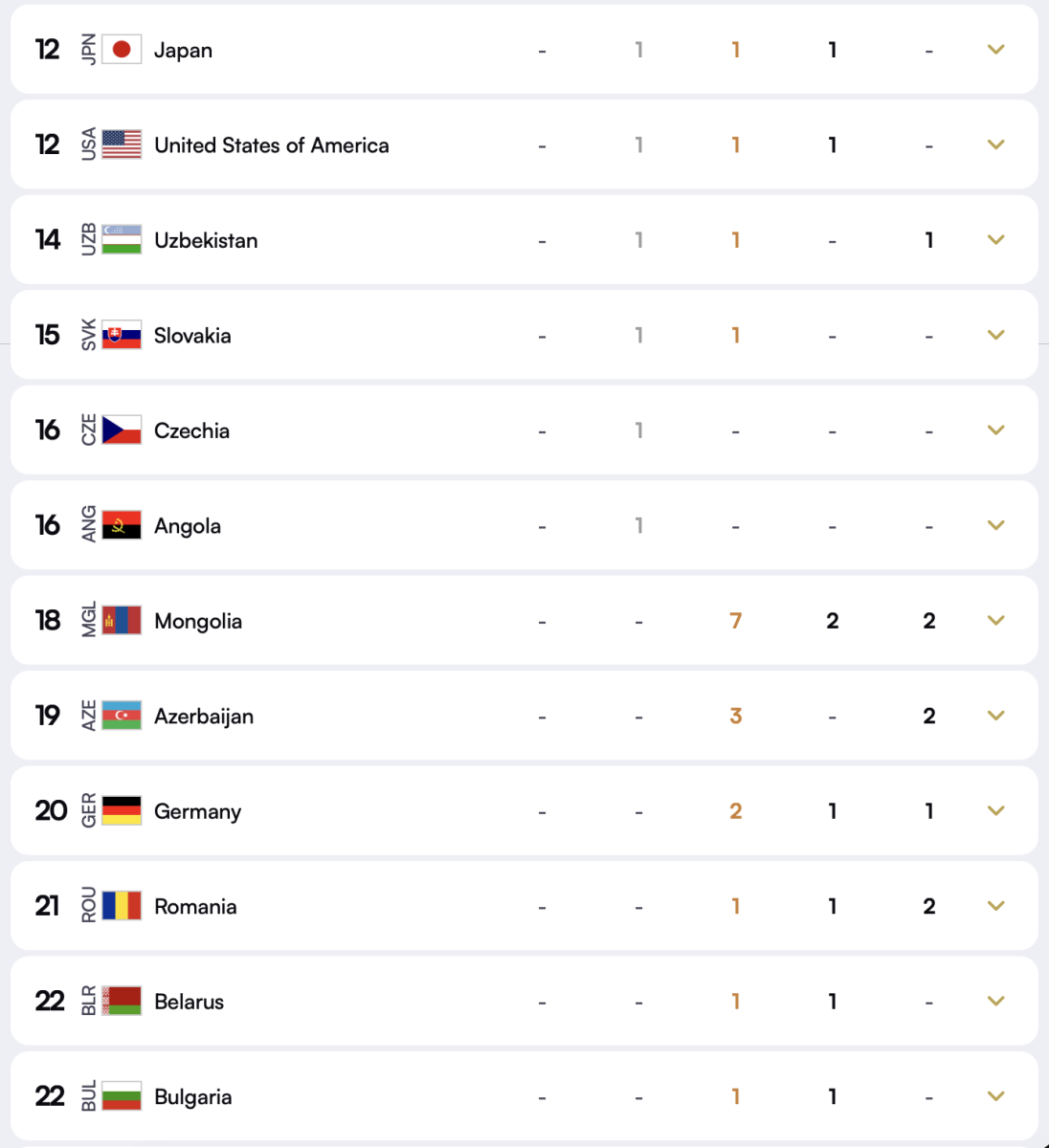The width and height of the screenshot is (1049, 1148).
Task: Expand details for Mongolia
Action: coord(994,620)
